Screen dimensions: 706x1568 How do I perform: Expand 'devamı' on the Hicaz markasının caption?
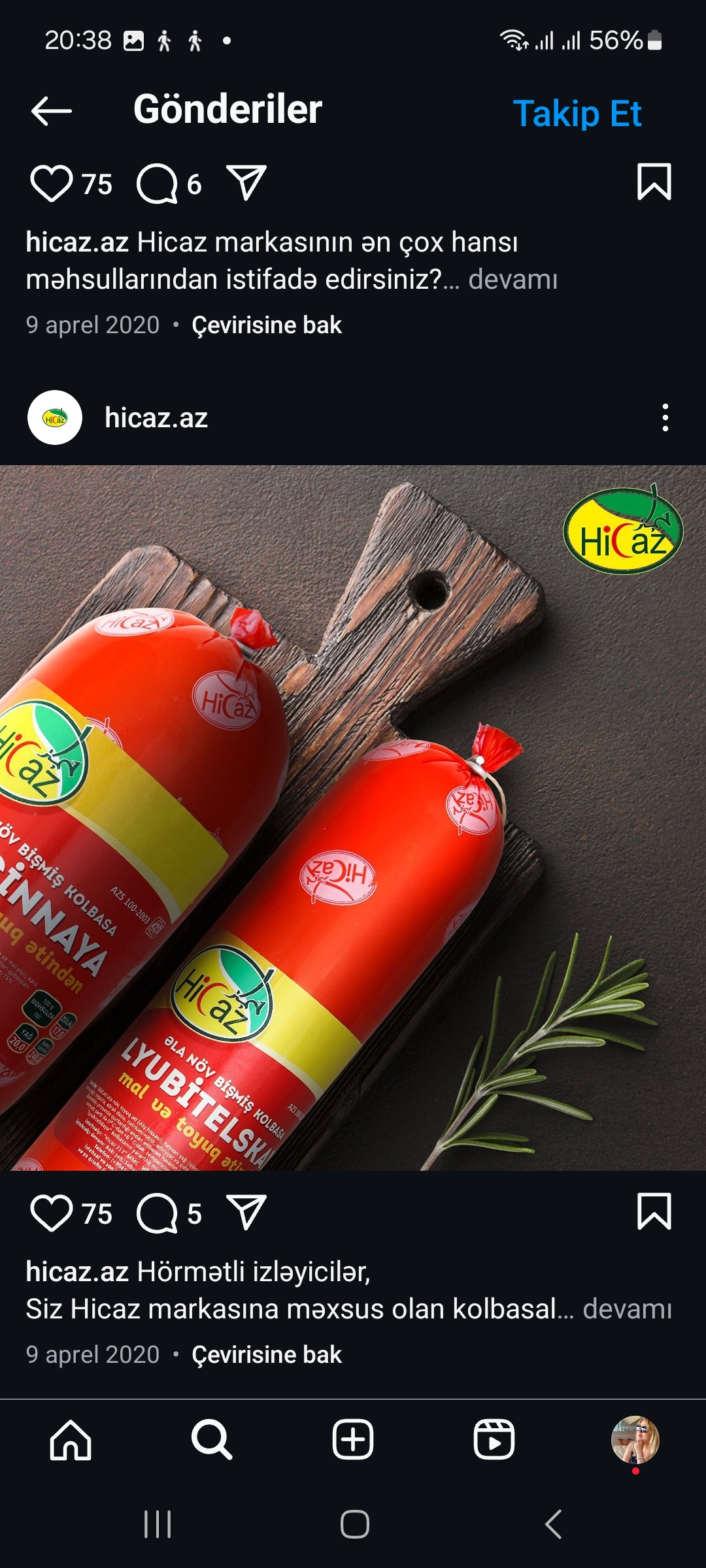(x=513, y=280)
